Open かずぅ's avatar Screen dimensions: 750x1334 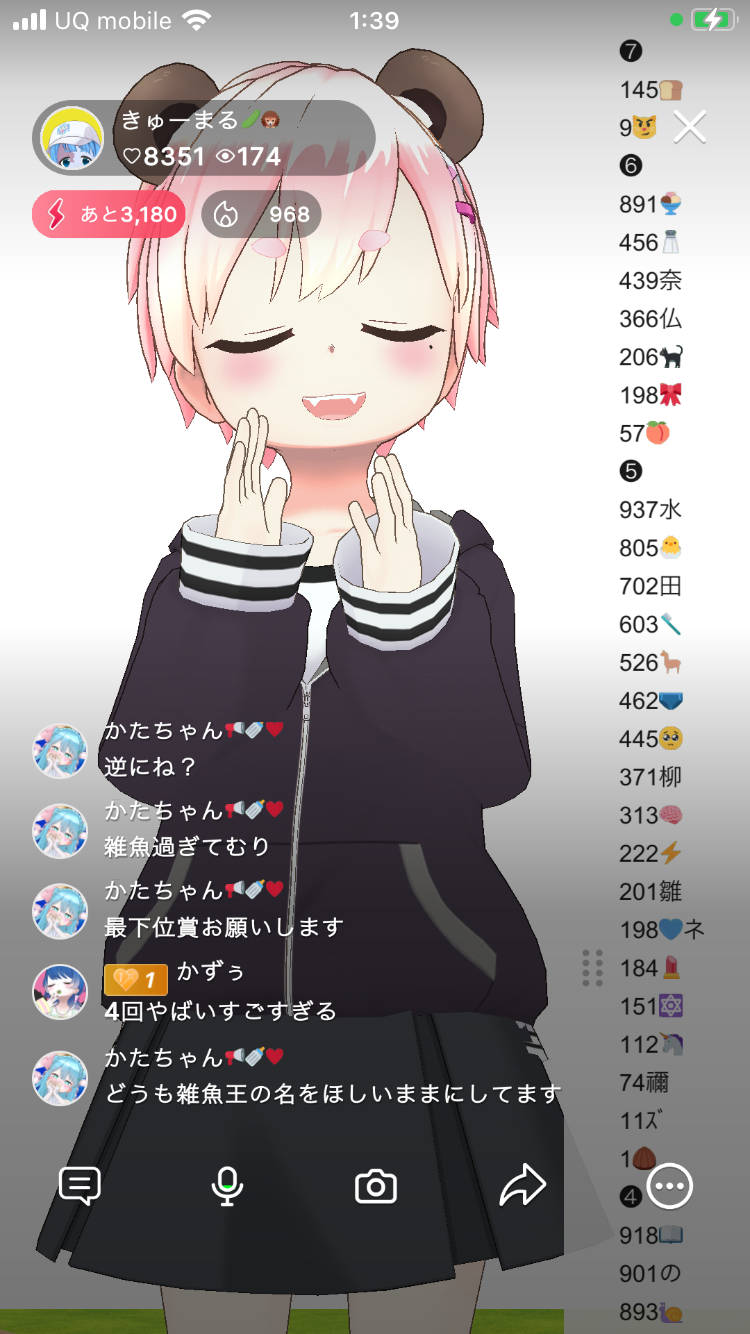tap(61, 992)
